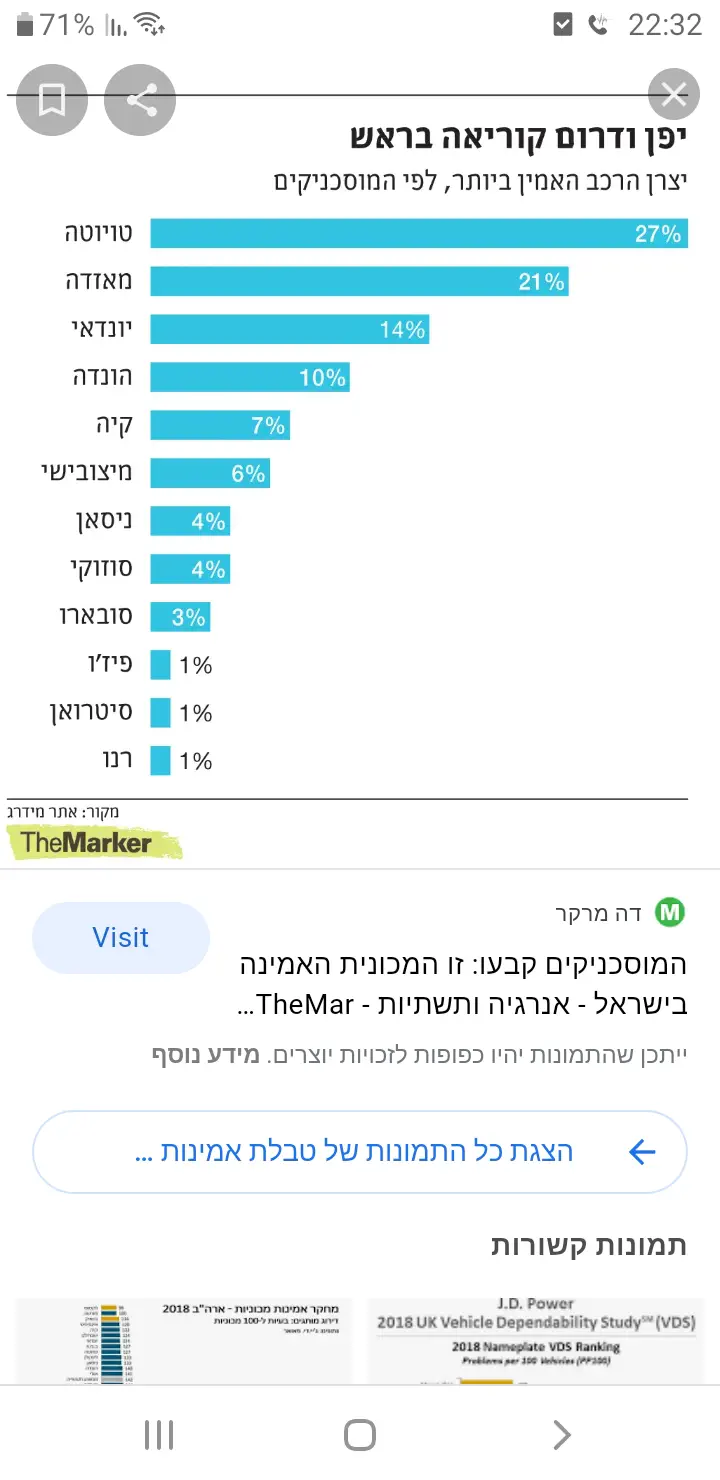Save this image with the bookmark icon
720x1480 pixels.
tap(51, 100)
